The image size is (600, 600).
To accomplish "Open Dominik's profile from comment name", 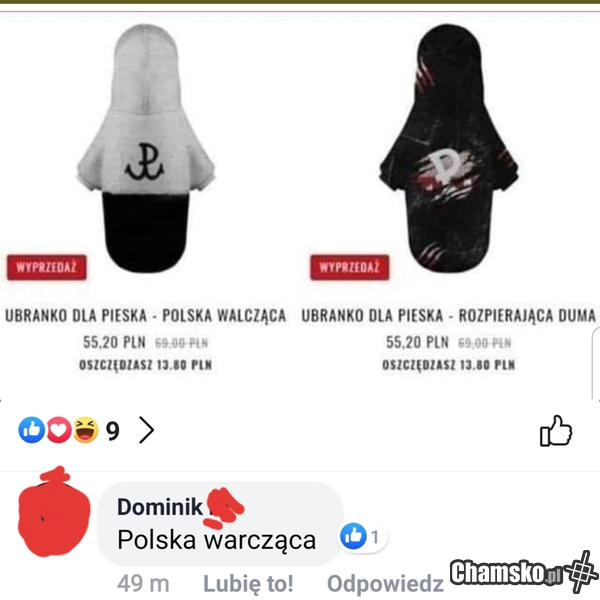I will point(157,507).
